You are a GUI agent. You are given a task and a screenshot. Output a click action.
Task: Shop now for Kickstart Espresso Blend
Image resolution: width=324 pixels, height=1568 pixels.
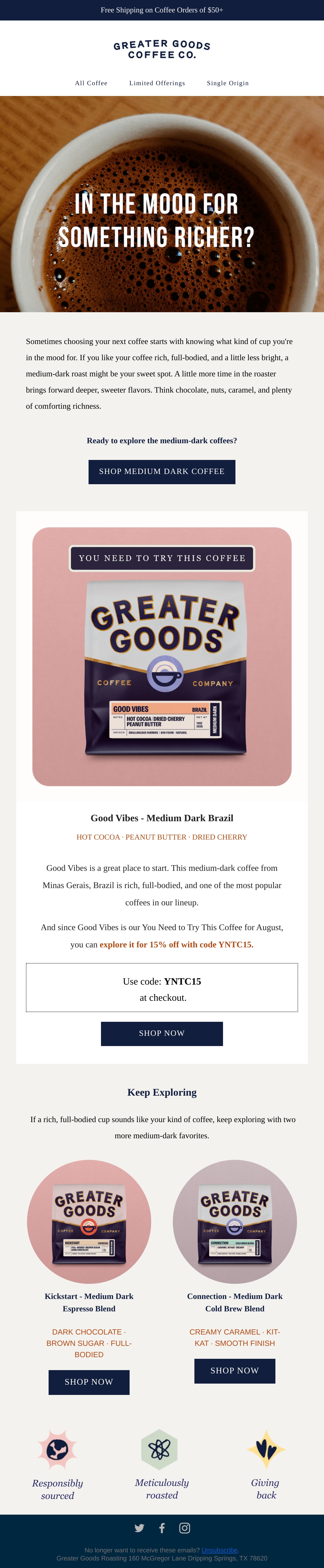(89, 1382)
